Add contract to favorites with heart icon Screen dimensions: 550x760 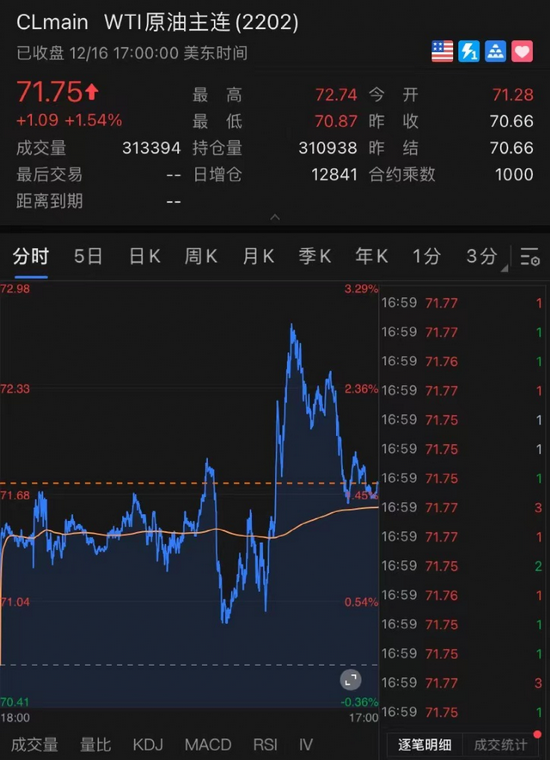point(522,51)
